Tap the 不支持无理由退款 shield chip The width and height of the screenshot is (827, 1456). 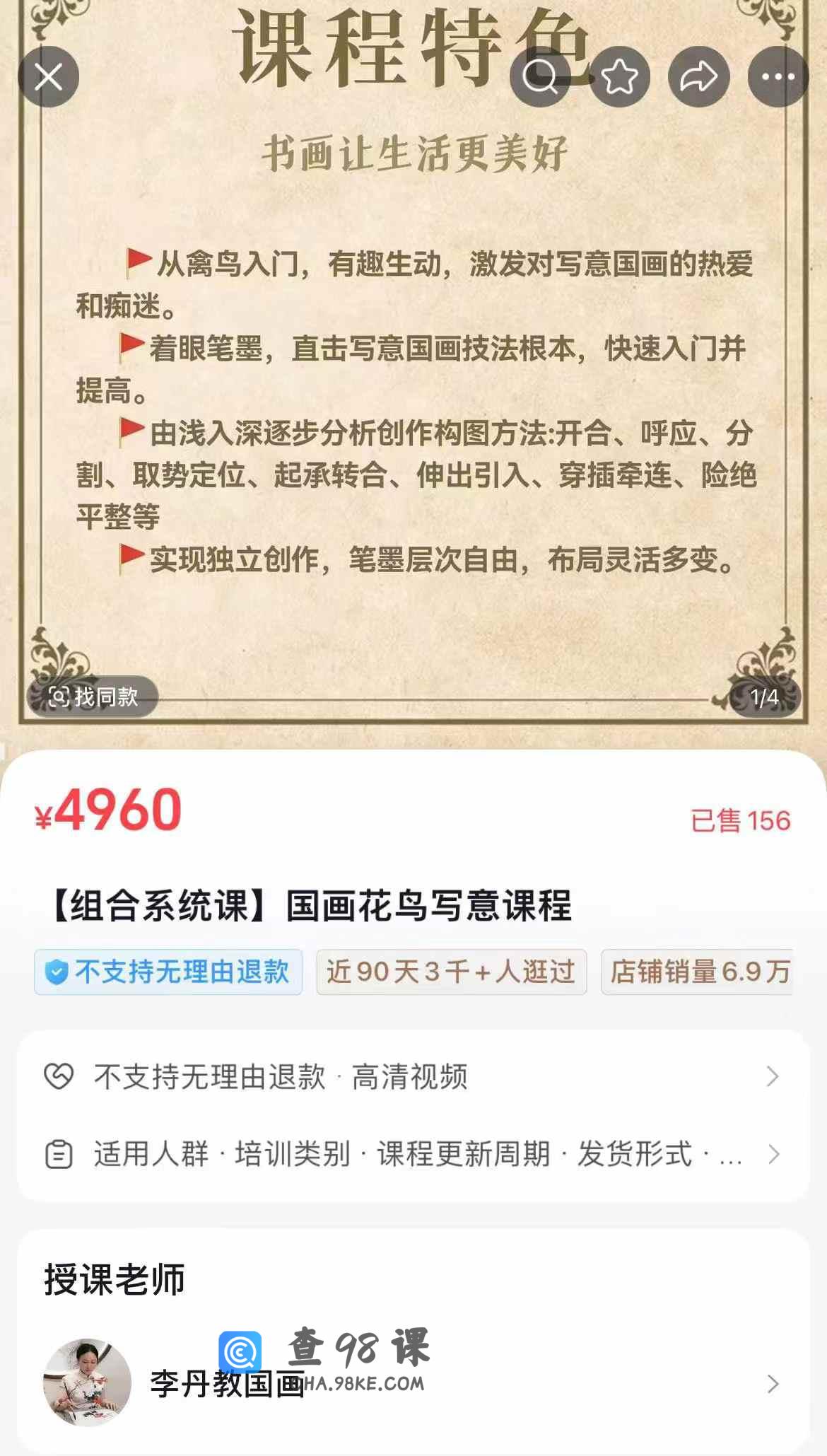[x=168, y=972]
